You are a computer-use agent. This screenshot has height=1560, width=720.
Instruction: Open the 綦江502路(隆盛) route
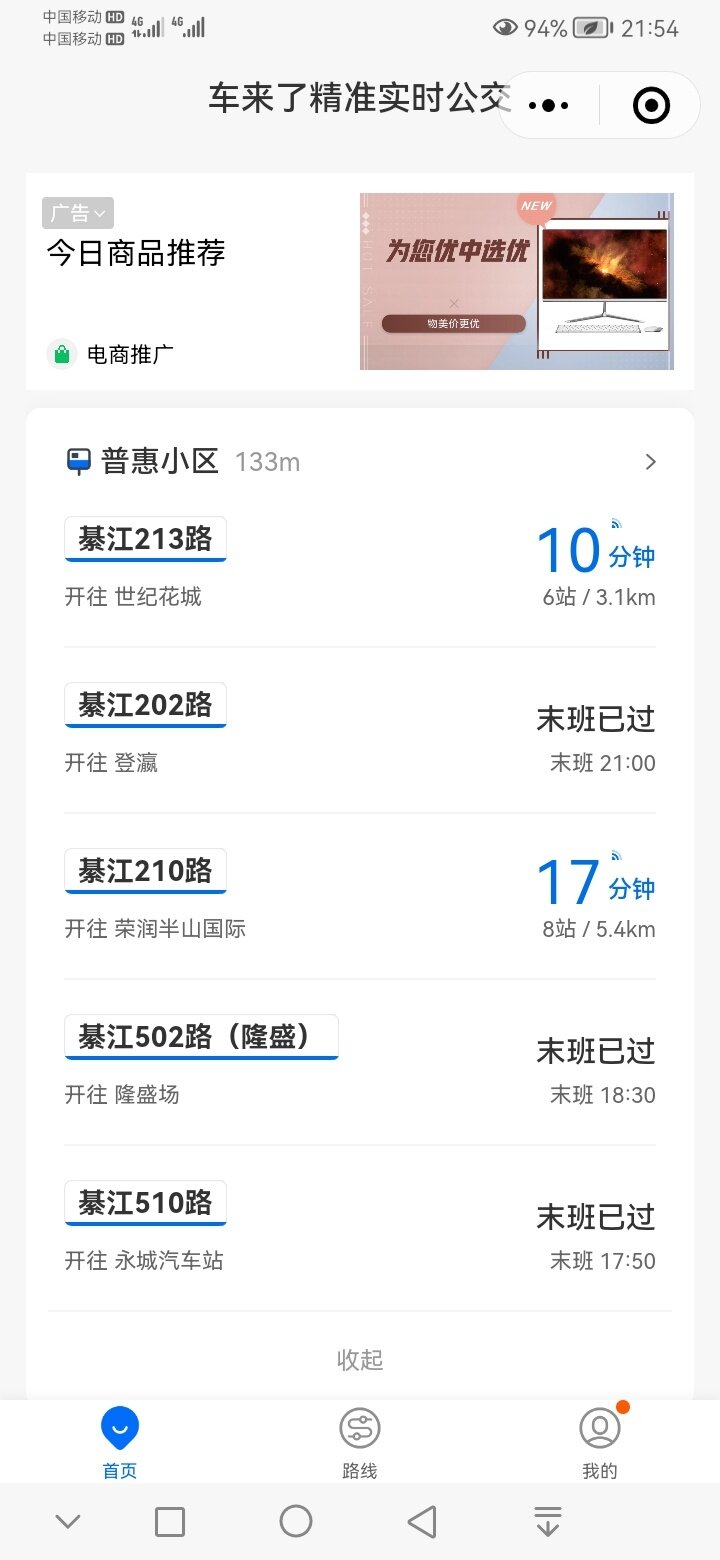pos(360,1062)
